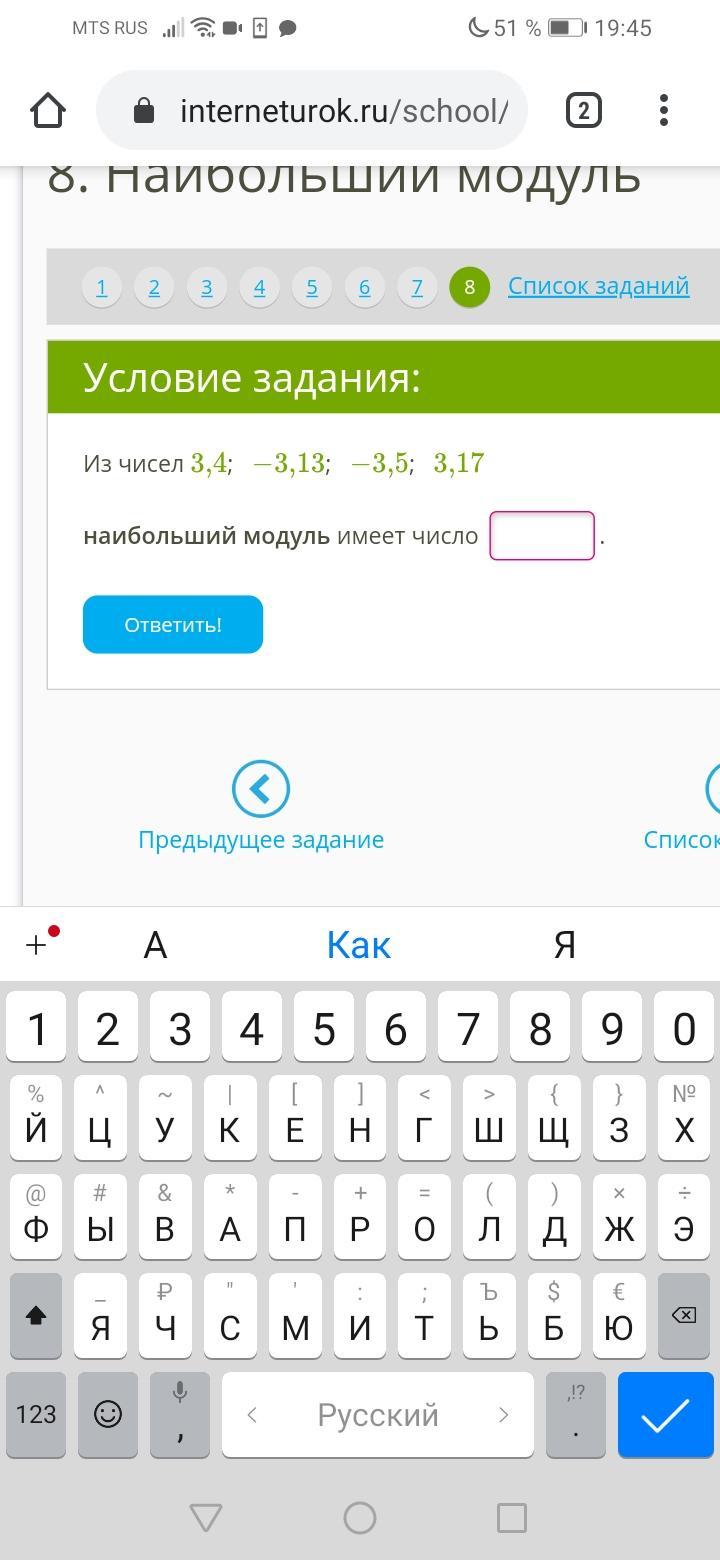Confirm input with the blue checkmark key

click(666, 1414)
